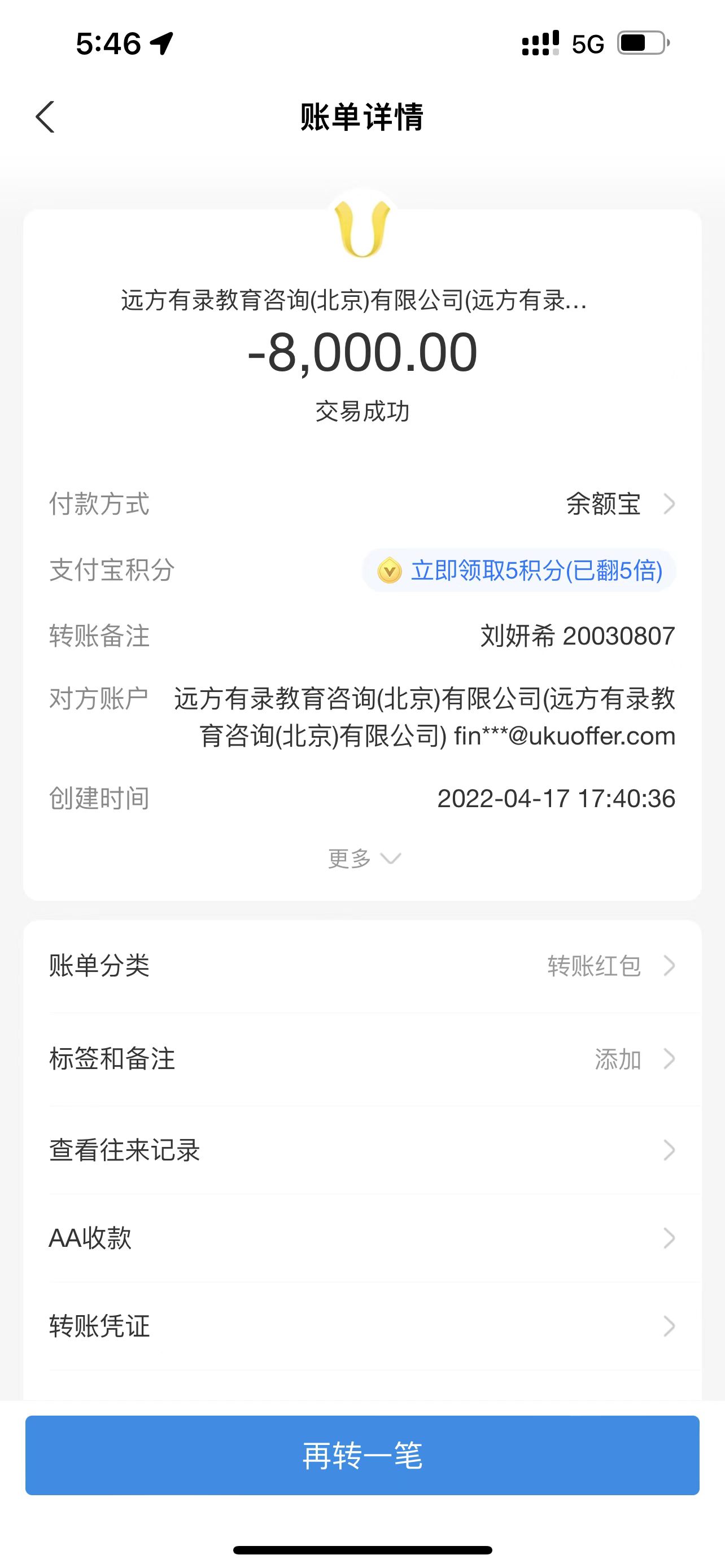View 查看往来记录 transaction history

(x=362, y=1150)
